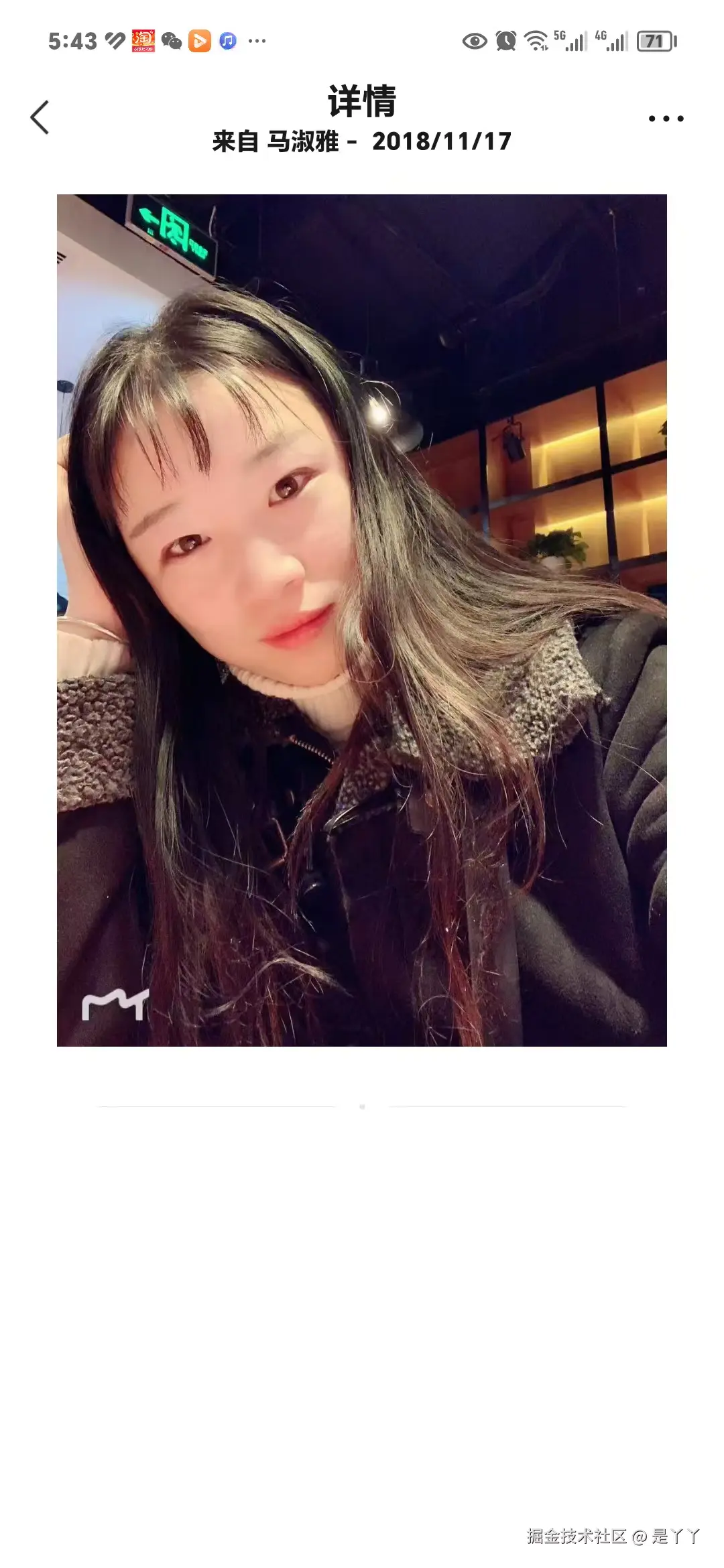Open the selfie photo fullscreen
724x1568 pixels.
(362, 616)
